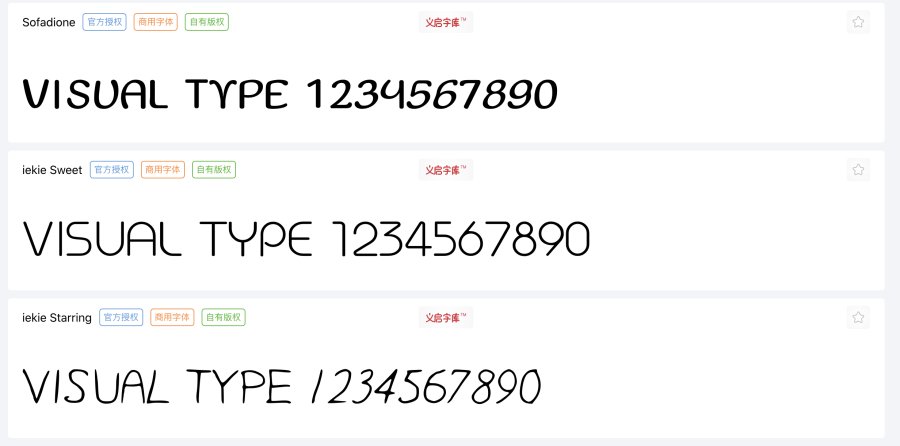Open the Sofadione font preview card
This screenshot has width=900, height=446.
pyautogui.click(x=290, y=95)
